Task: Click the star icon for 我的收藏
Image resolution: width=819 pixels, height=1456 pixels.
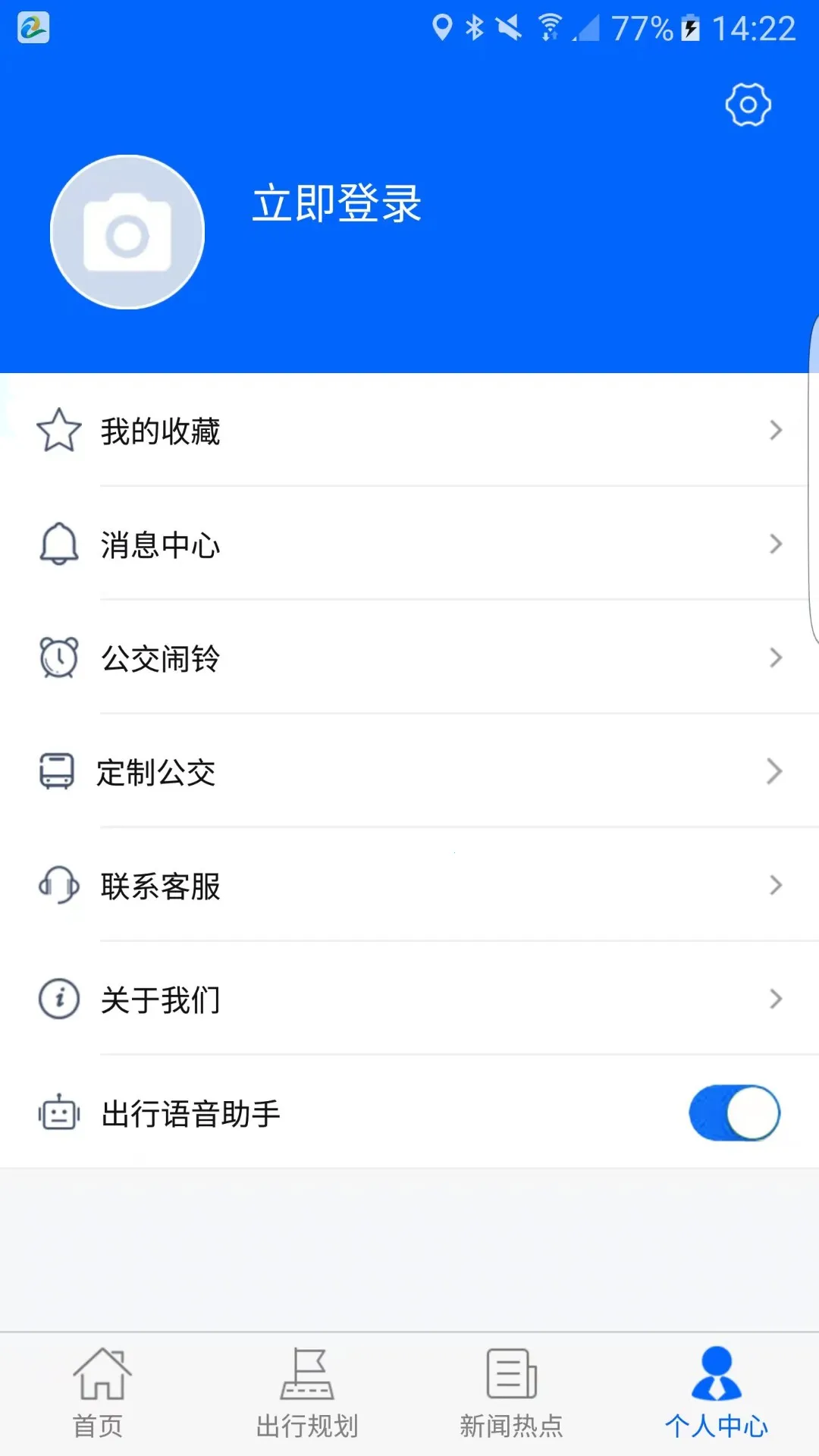Action: click(x=59, y=430)
